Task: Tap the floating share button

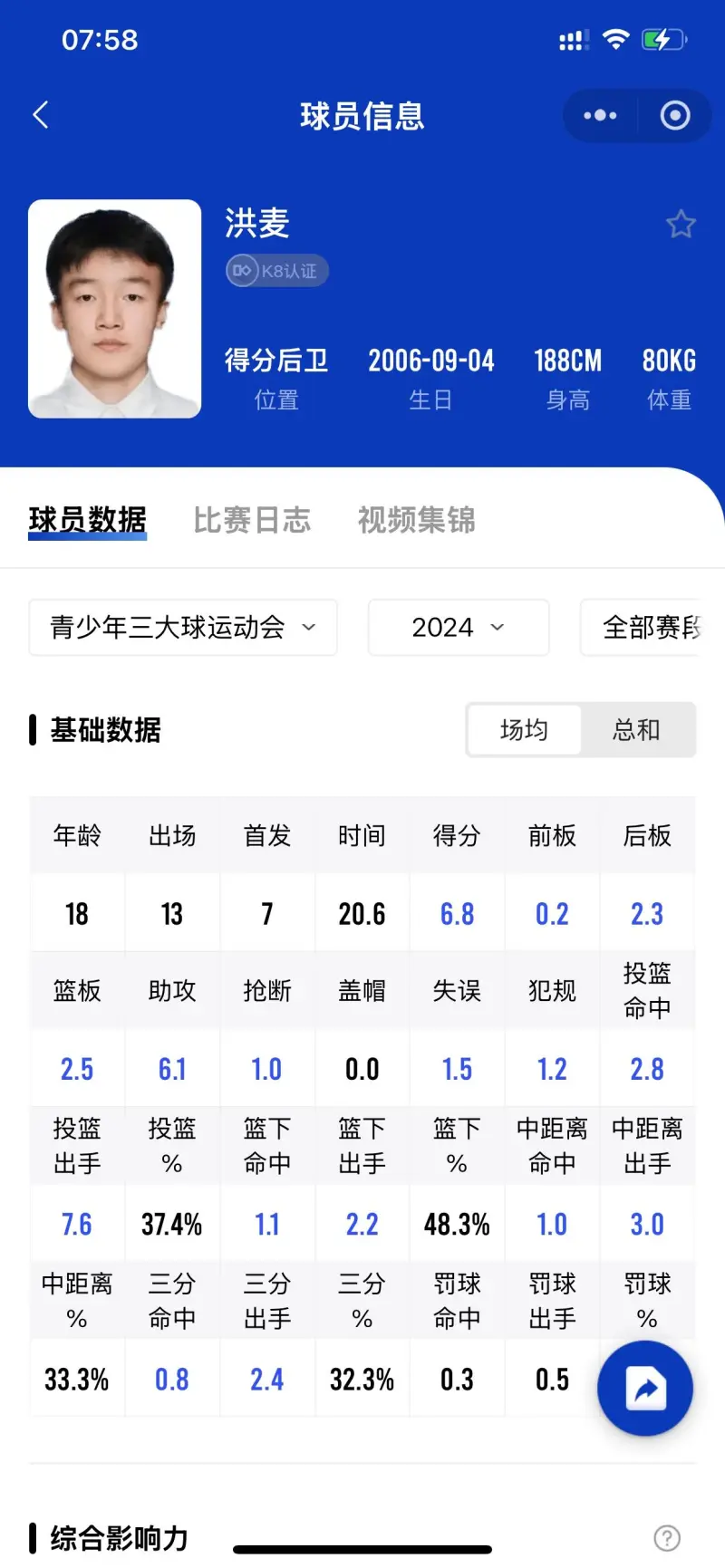Action: point(645,1388)
